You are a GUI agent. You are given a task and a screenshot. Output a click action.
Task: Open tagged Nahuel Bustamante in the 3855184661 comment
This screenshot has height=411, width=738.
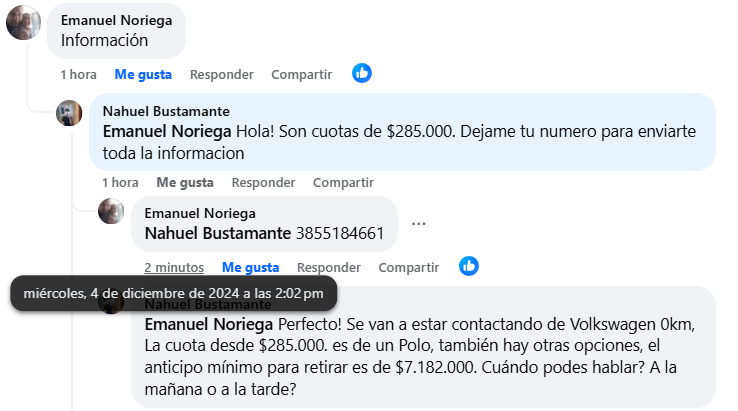click(218, 233)
